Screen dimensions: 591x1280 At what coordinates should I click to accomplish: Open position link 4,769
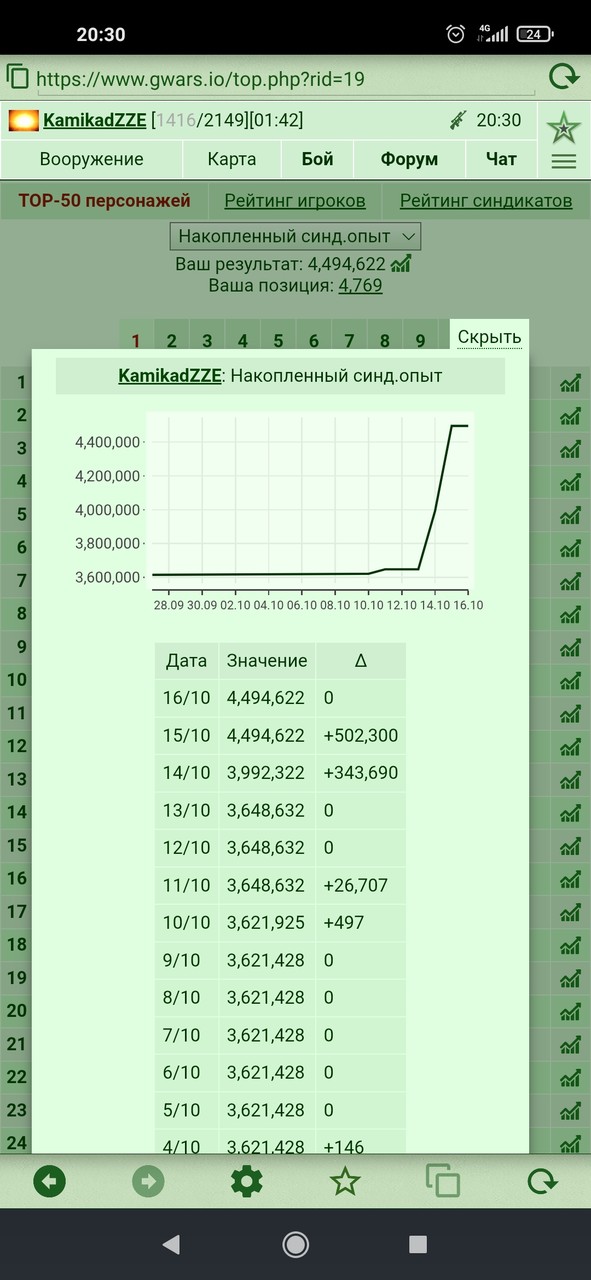[360, 285]
